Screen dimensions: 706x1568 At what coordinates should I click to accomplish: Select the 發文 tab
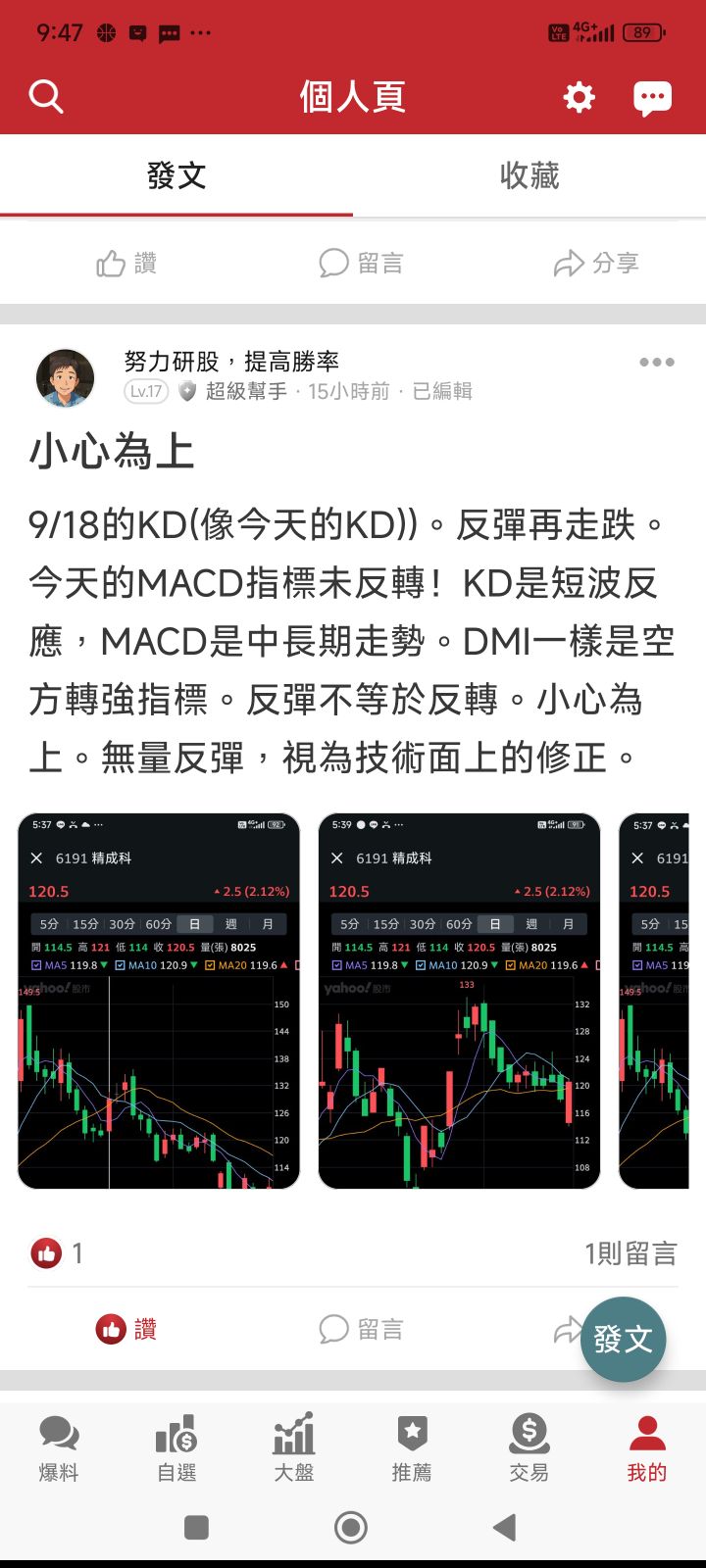pyautogui.click(x=176, y=176)
